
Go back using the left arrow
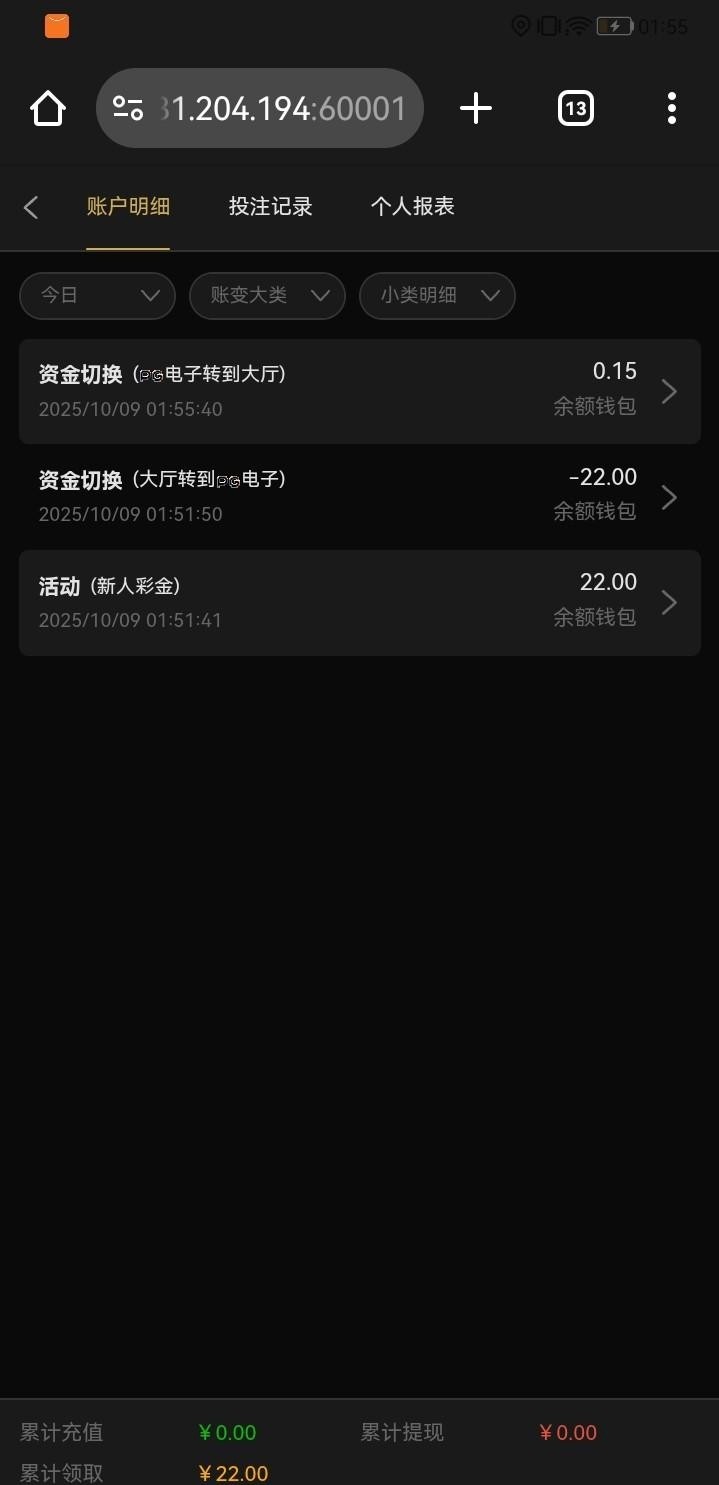coord(31,207)
